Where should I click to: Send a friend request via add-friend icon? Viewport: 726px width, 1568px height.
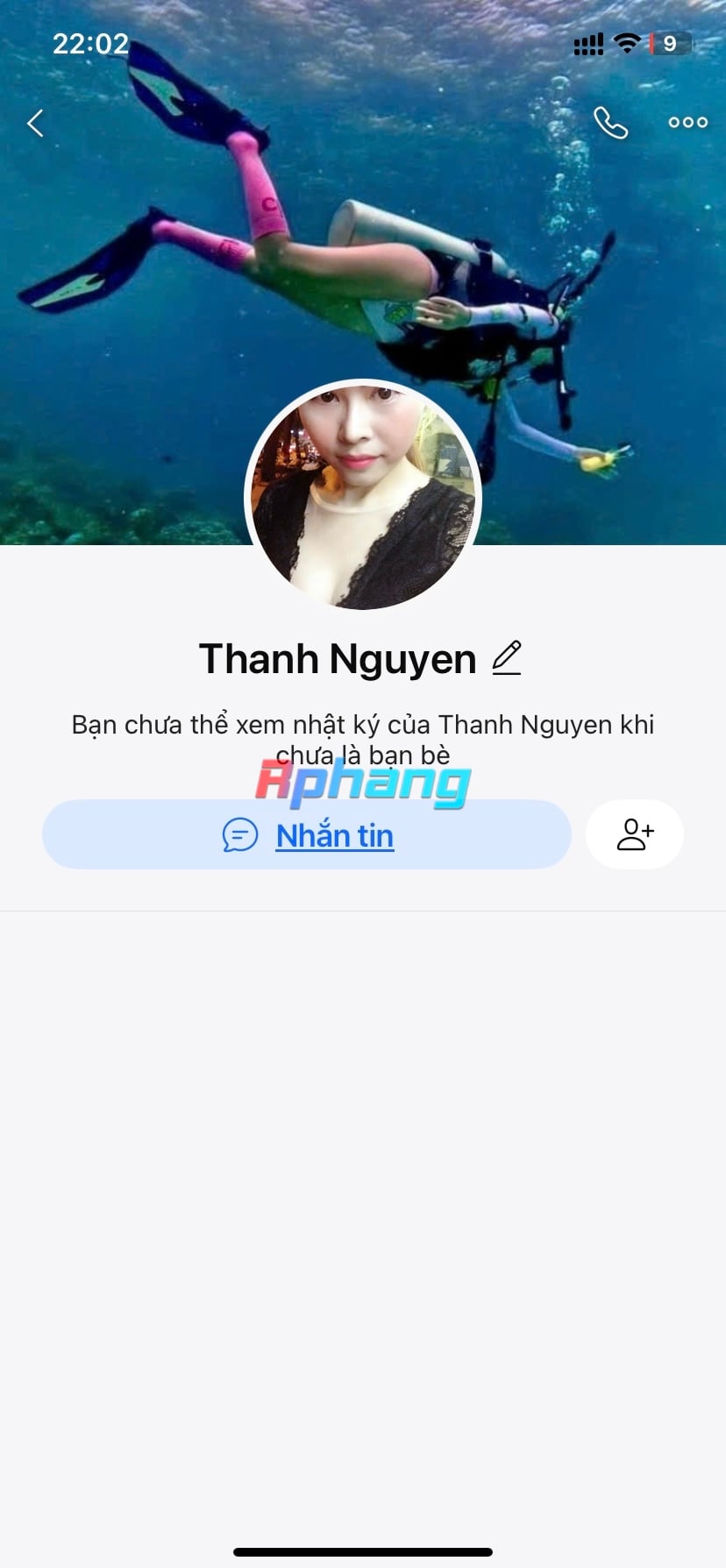635,834
